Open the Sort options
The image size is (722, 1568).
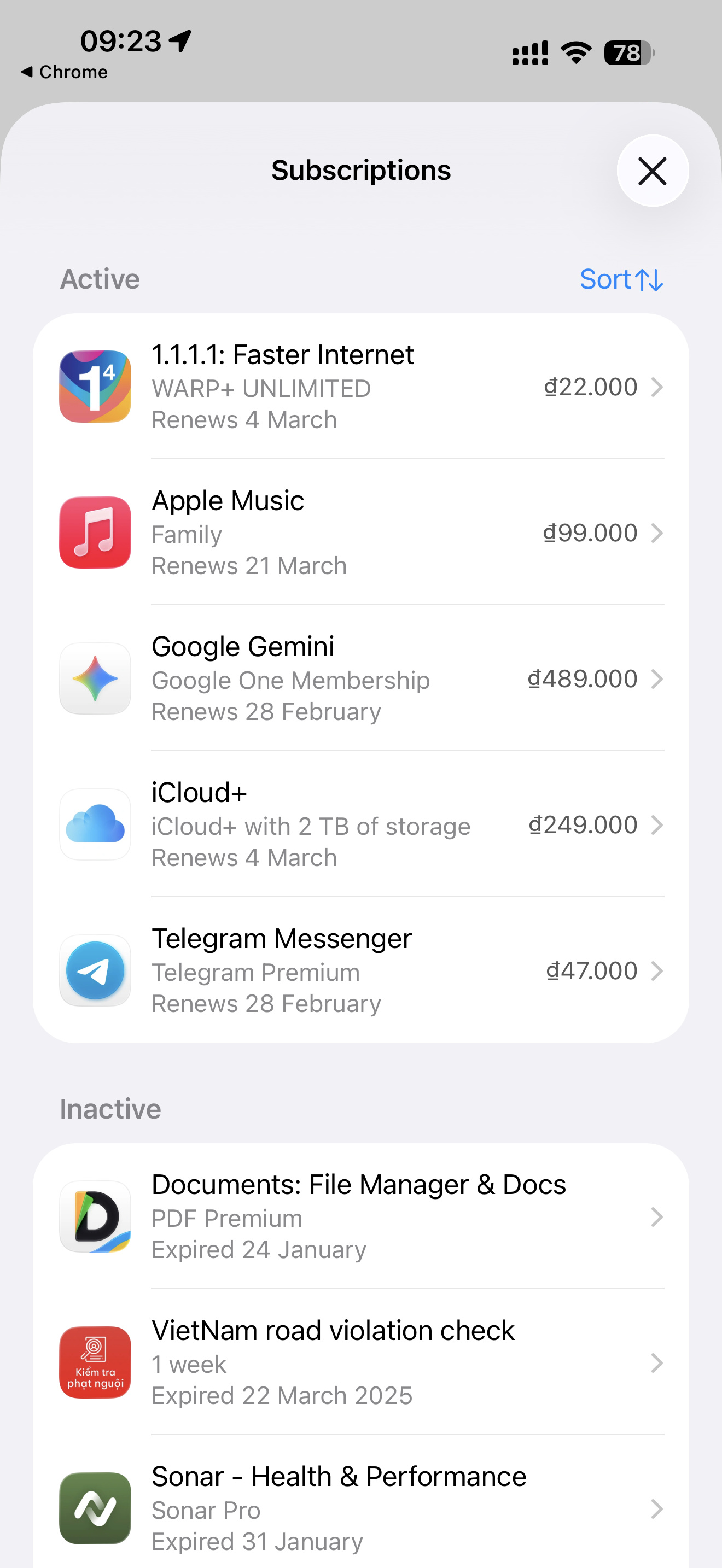pyautogui.click(x=621, y=280)
